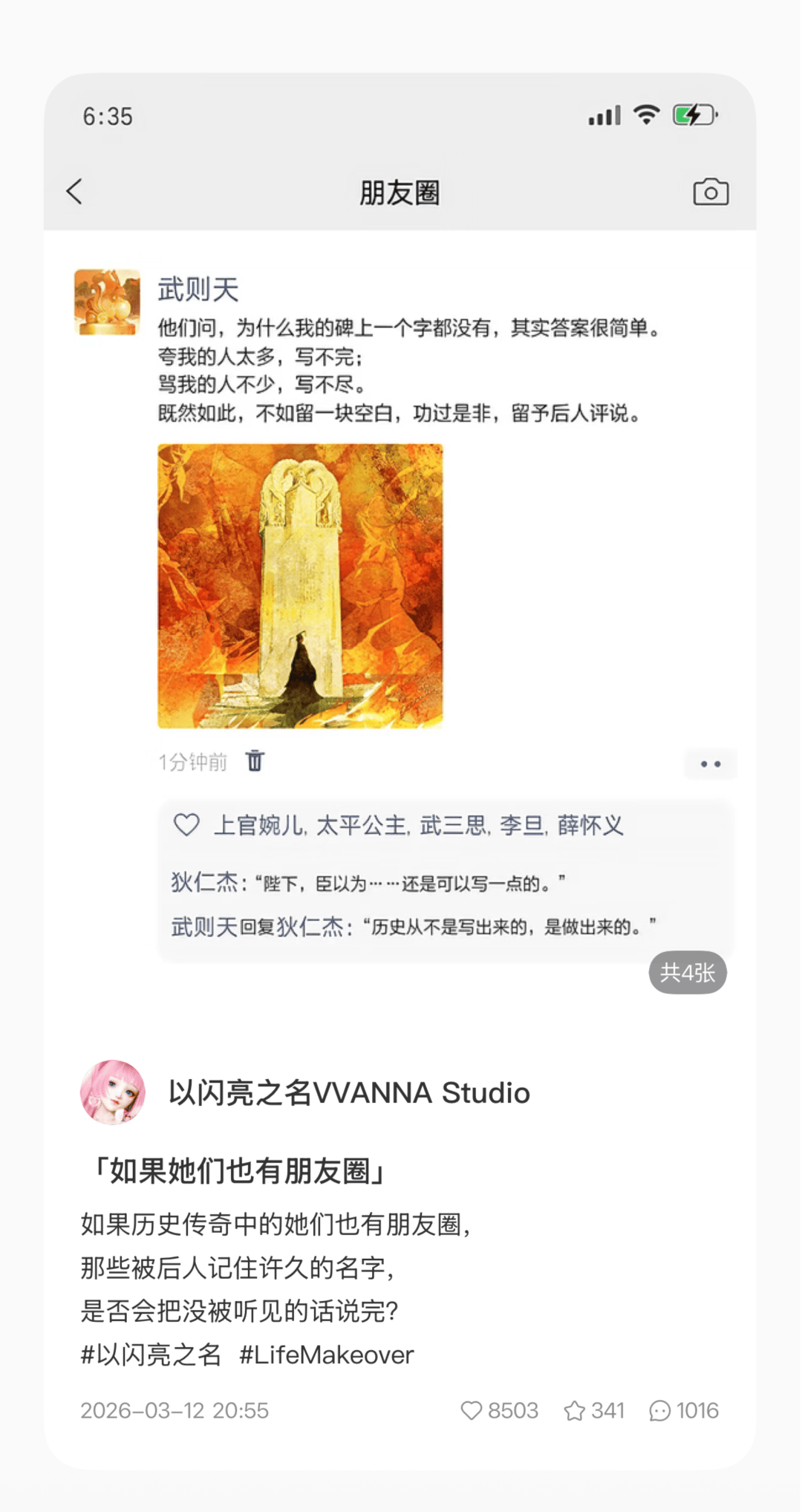
Task: Open the #LifeMakeover hashtag
Action: pos(326,1355)
